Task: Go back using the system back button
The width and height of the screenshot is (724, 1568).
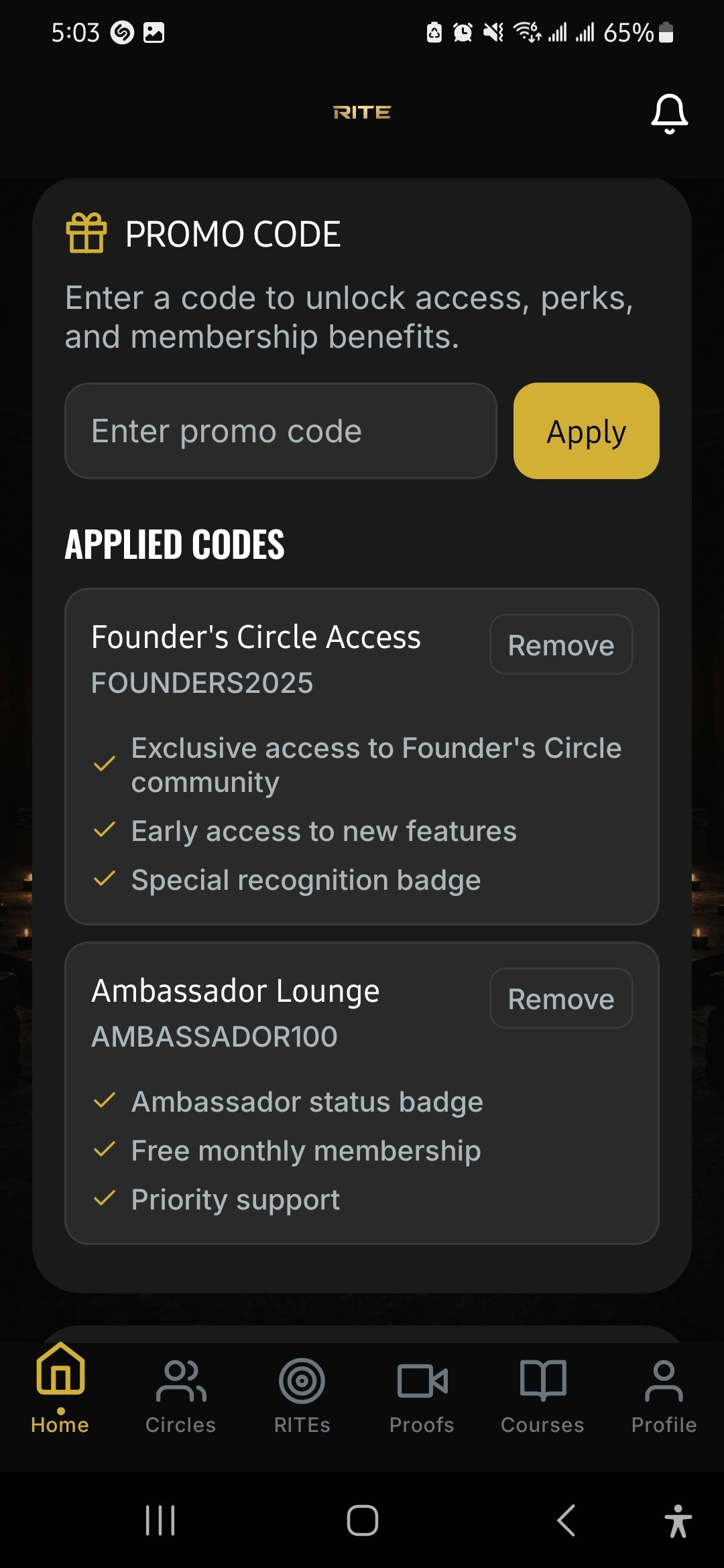Action: [566, 1520]
